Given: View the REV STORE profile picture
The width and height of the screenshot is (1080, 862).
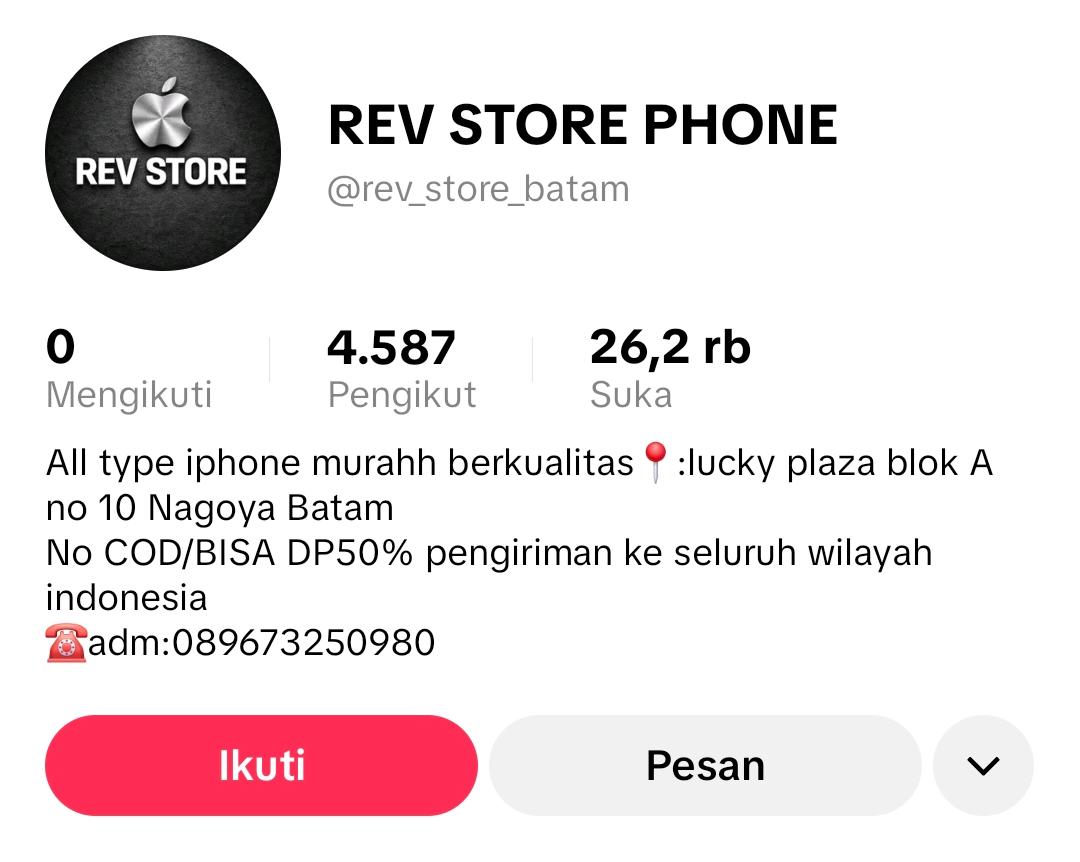Looking at the screenshot, I should [x=163, y=153].
